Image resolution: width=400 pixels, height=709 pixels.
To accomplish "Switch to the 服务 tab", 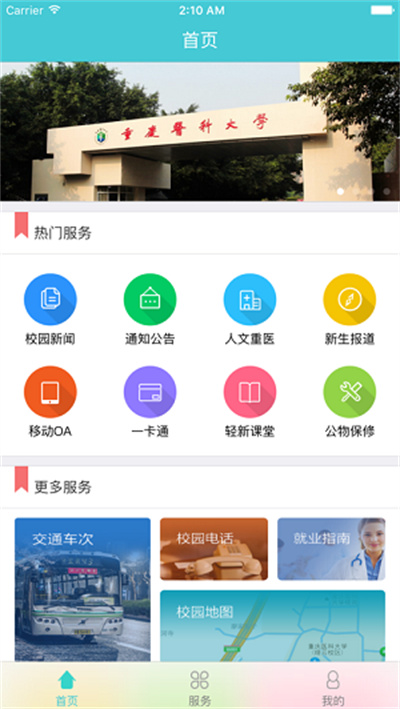I will click(199, 687).
